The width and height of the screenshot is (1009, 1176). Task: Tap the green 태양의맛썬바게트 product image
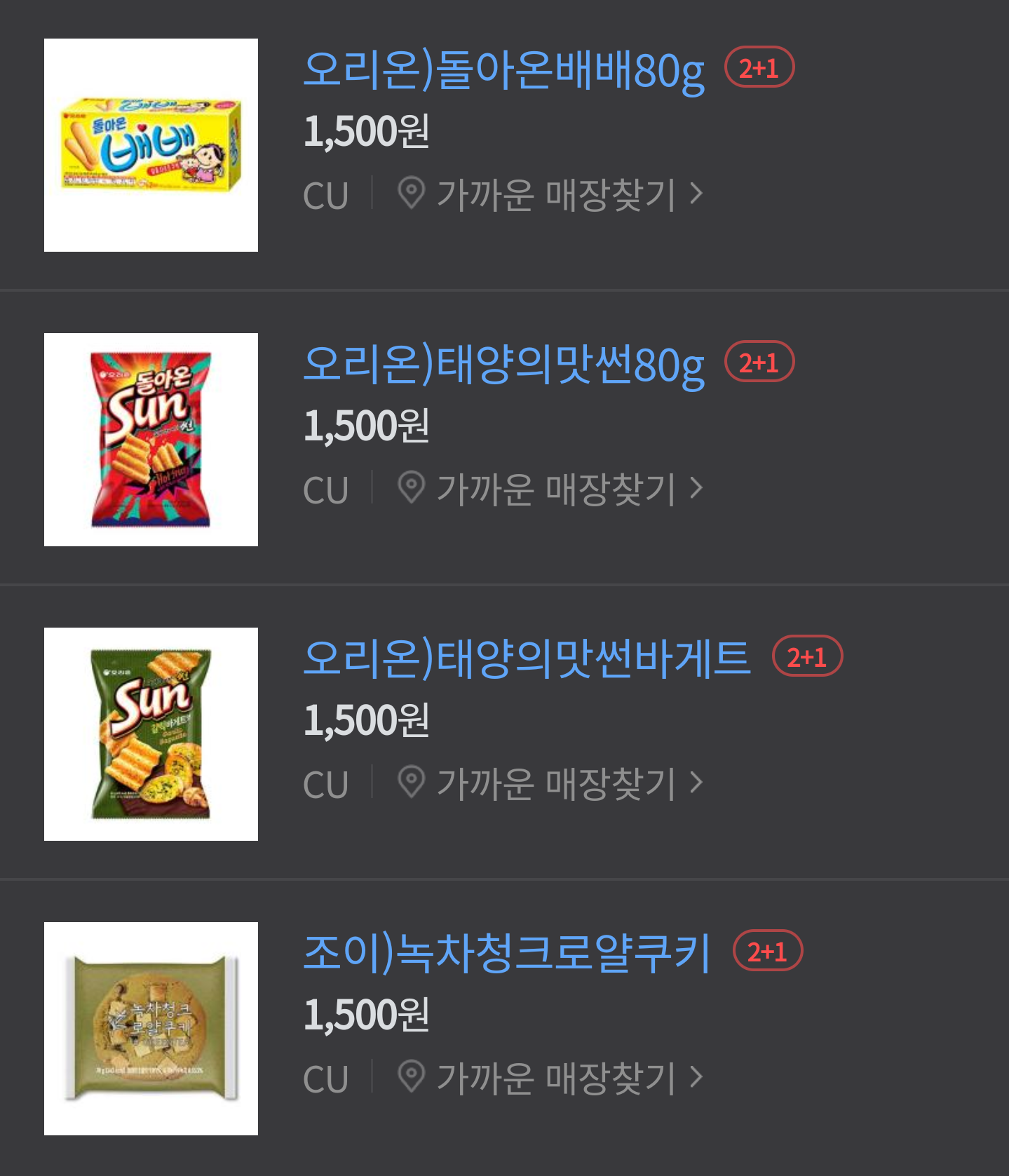151,734
